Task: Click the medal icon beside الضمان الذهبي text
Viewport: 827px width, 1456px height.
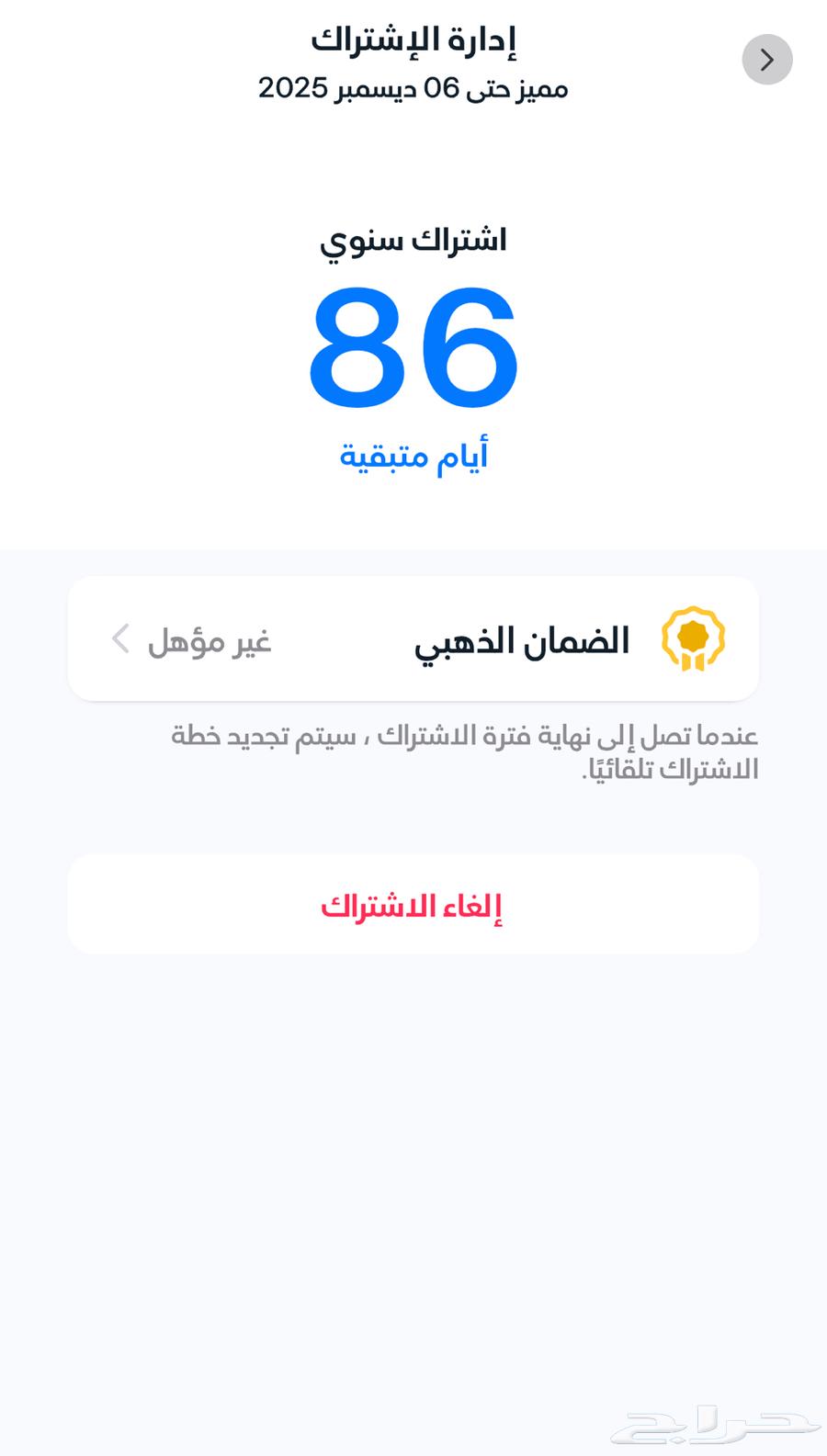Action: pyautogui.click(x=696, y=640)
